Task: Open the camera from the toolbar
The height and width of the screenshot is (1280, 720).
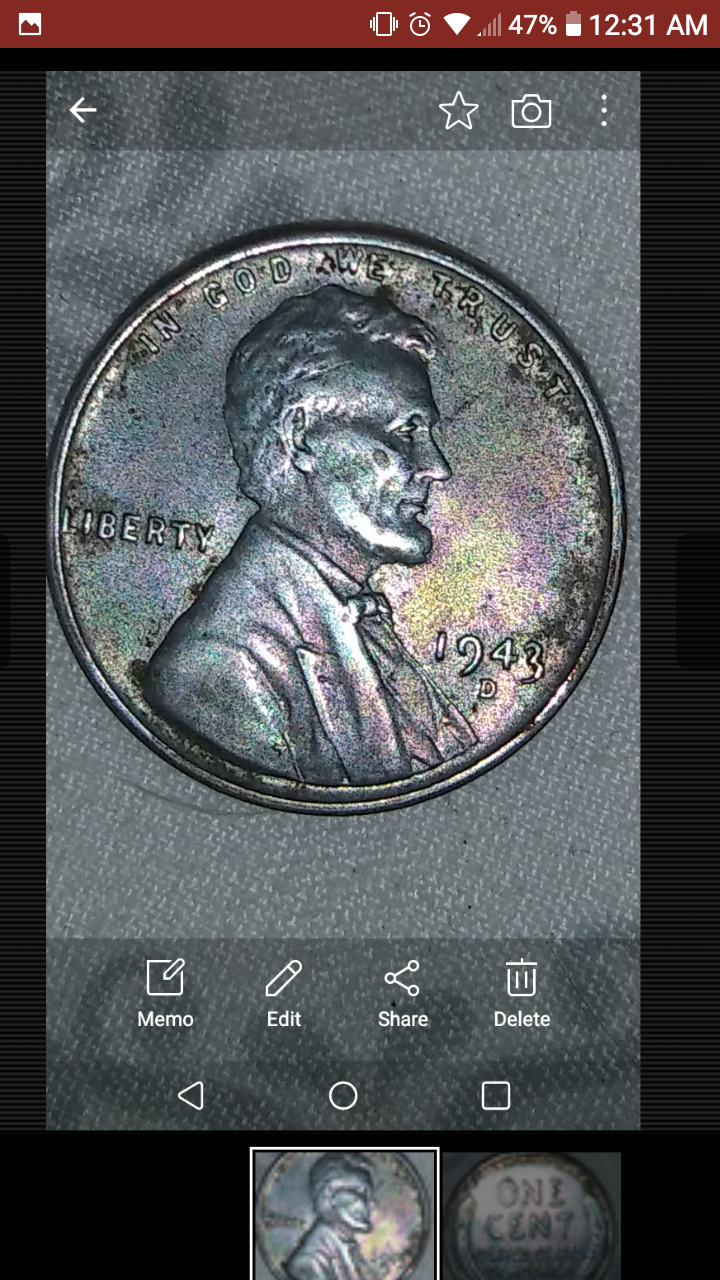Action: (531, 111)
